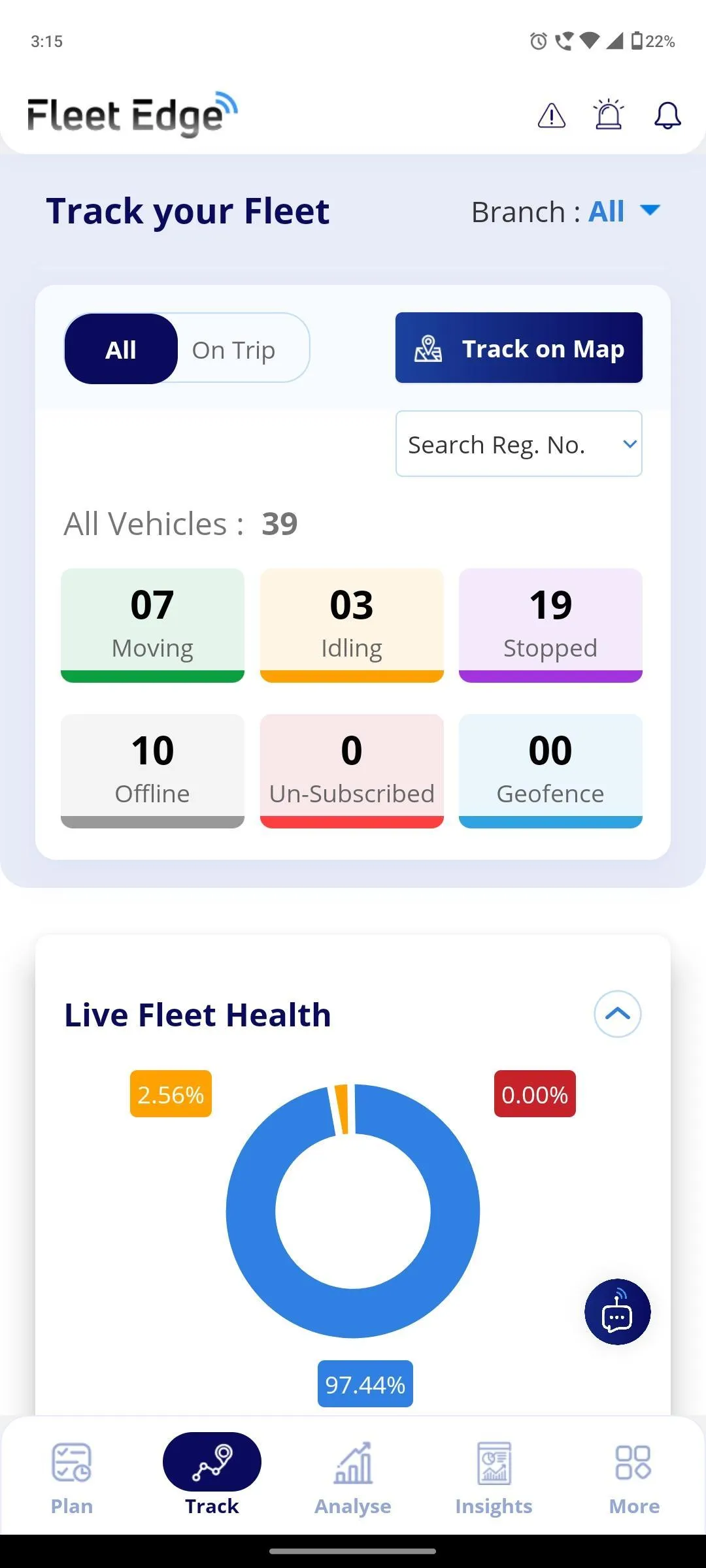Open the Un-Subscribed vehicles card
This screenshot has width=706, height=1568.
[x=352, y=770]
